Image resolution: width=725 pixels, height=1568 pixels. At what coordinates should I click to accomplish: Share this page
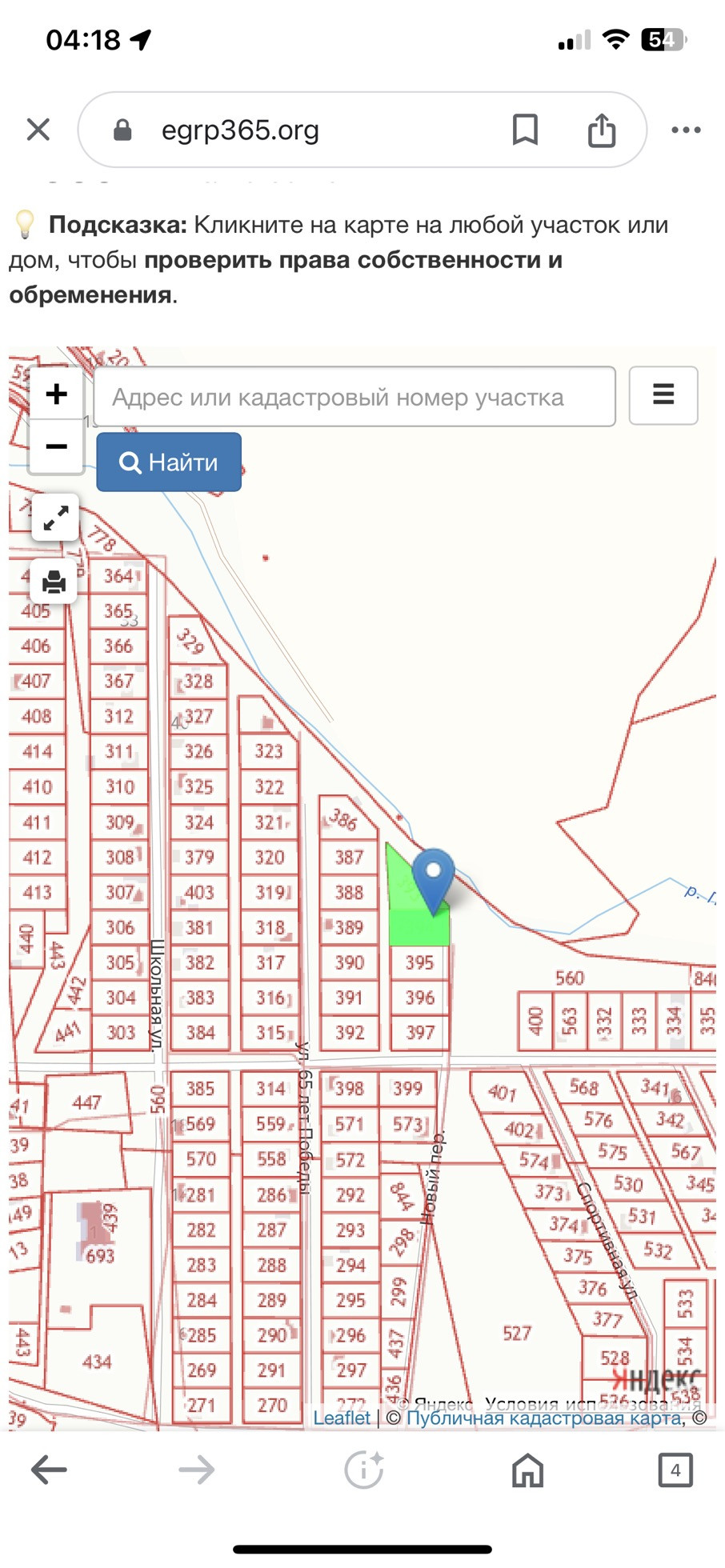tap(601, 130)
